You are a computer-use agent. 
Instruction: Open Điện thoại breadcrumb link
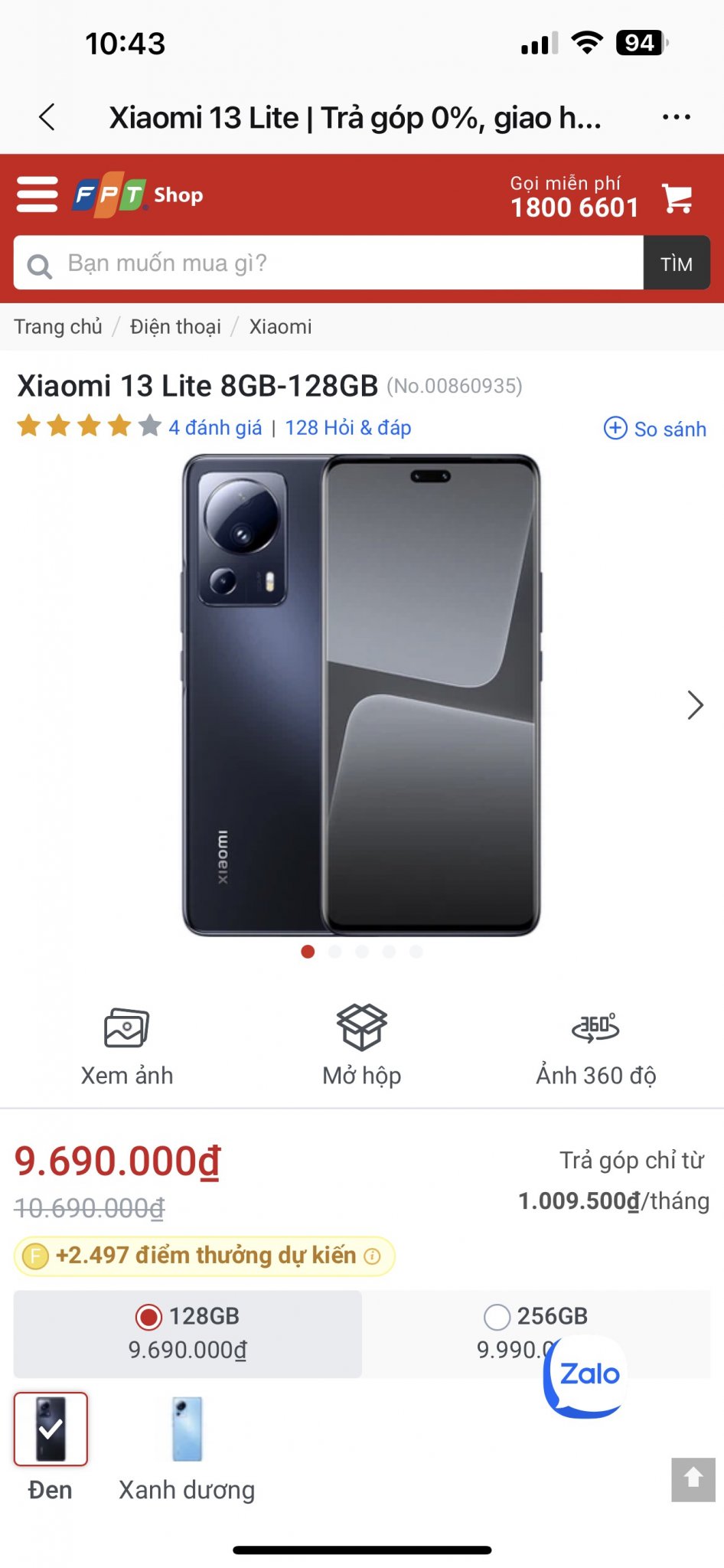tap(175, 327)
